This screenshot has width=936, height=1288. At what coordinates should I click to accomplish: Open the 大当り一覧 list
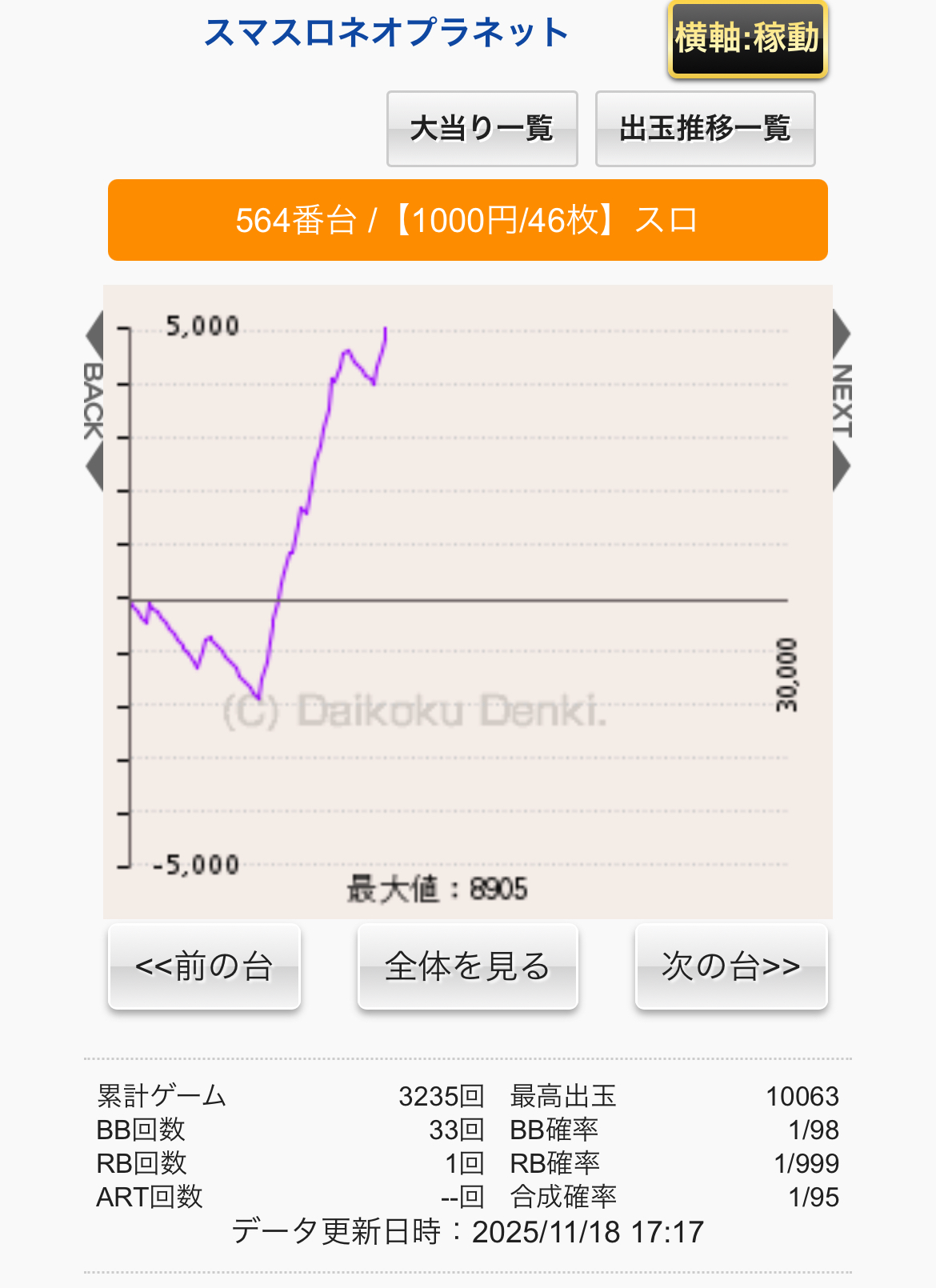coord(482,129)
